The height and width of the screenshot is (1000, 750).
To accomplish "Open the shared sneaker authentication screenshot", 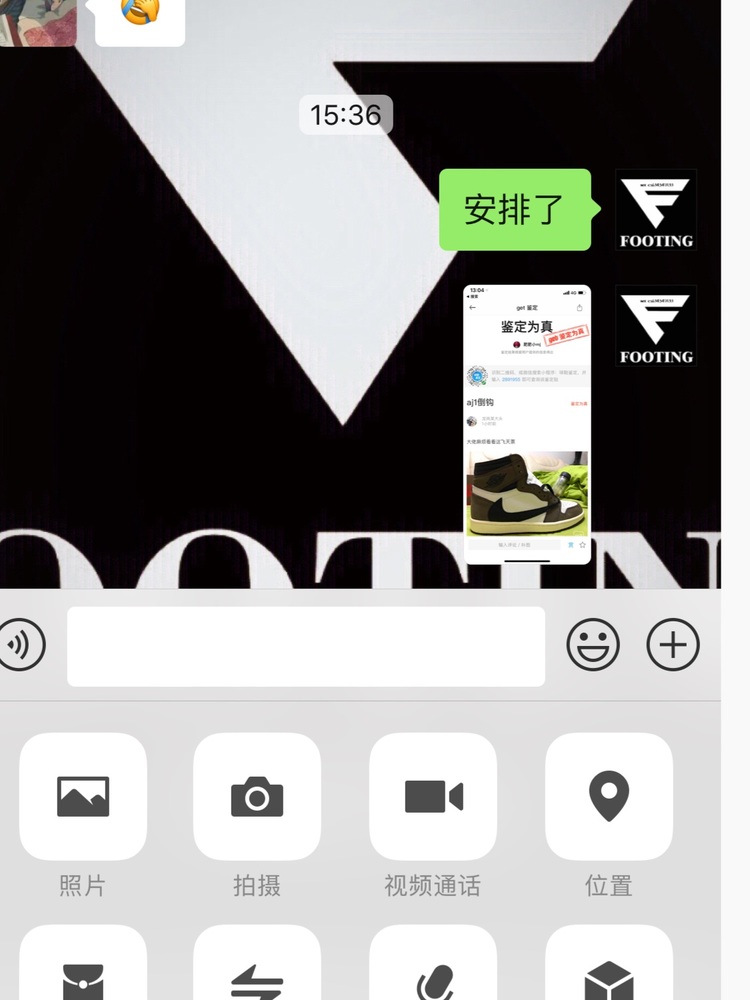I will (x=527, y=425).
